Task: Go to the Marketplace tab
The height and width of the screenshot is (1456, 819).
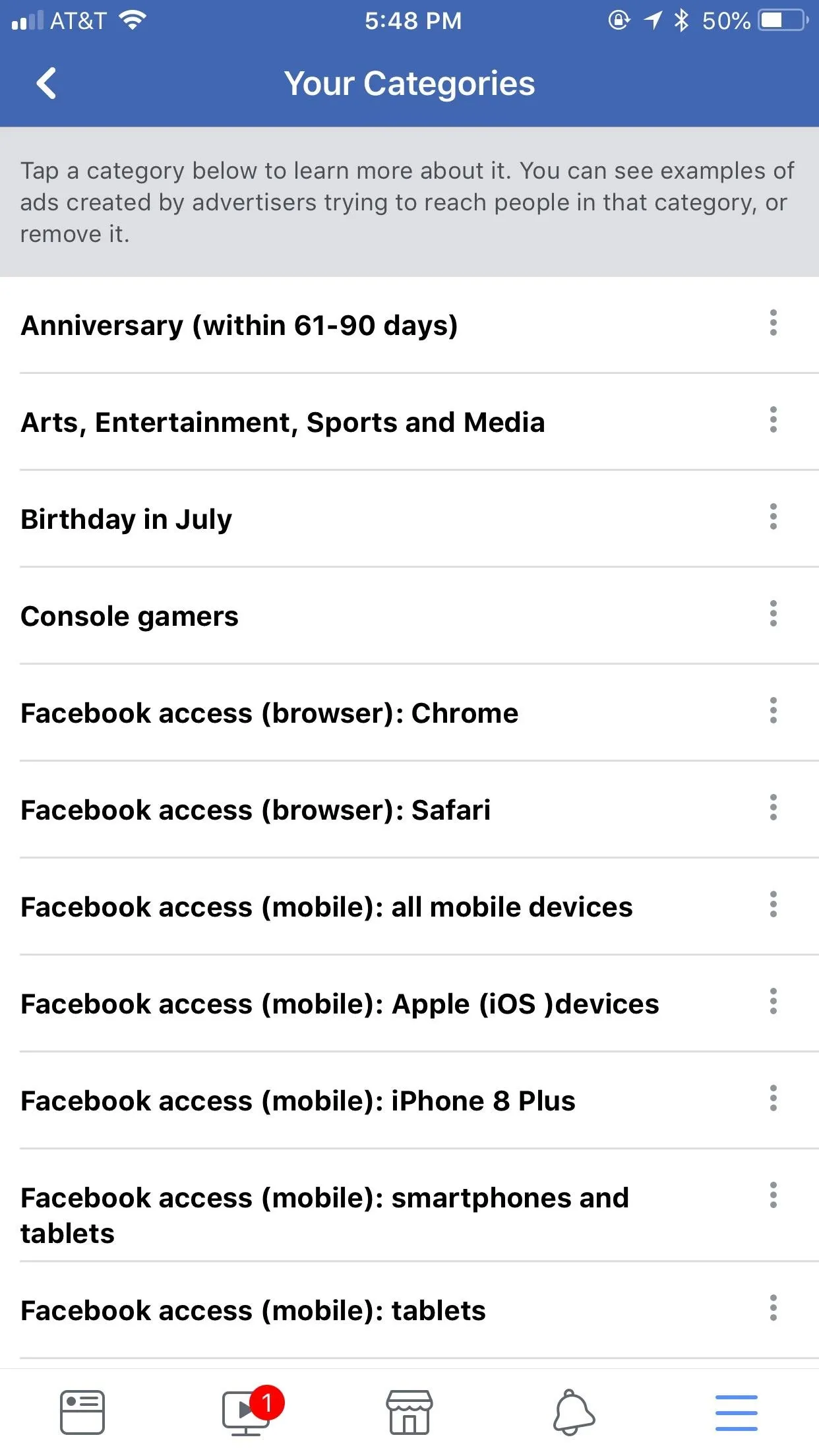Action: point(409,1412)
